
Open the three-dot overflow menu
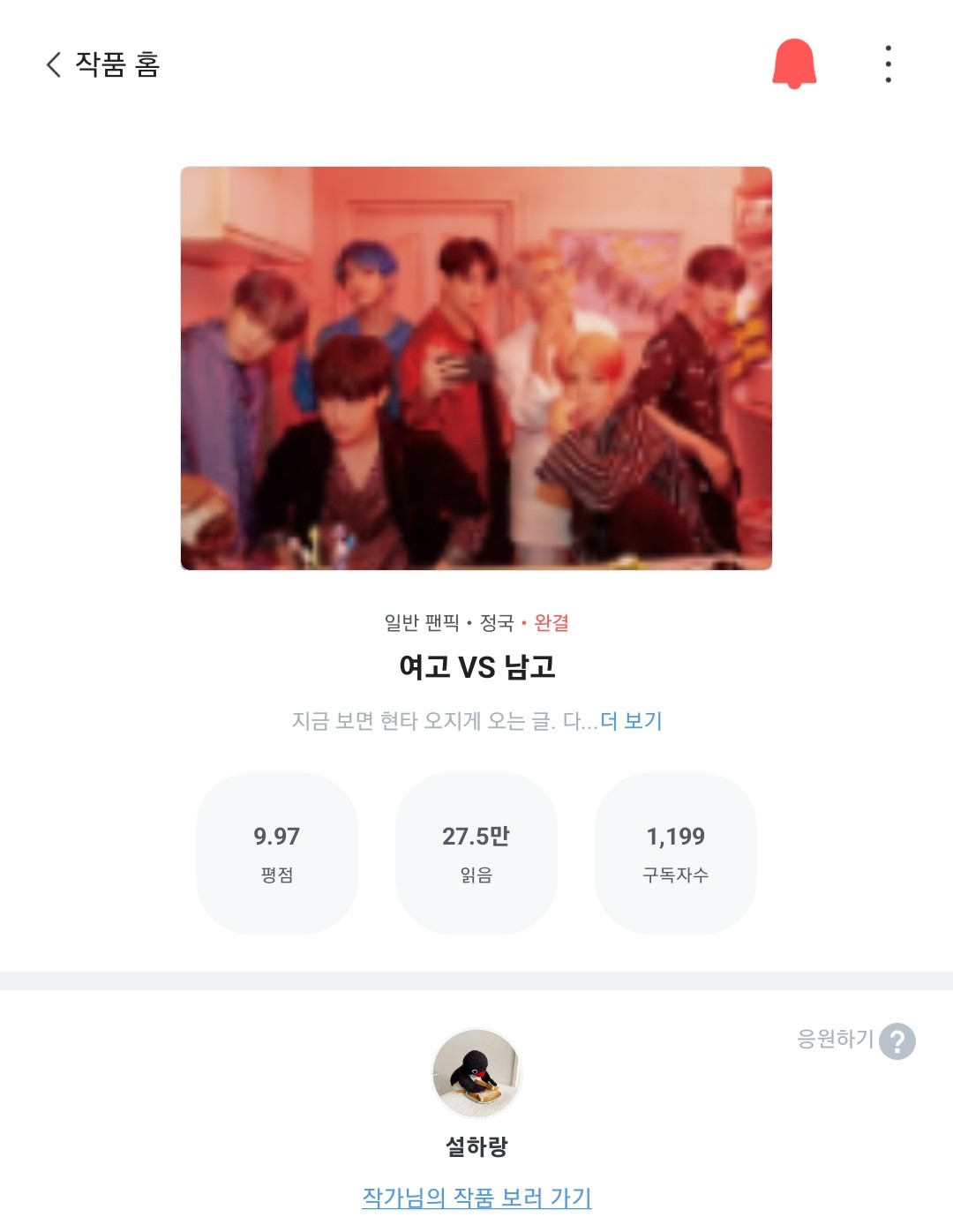tap(888, 64)
